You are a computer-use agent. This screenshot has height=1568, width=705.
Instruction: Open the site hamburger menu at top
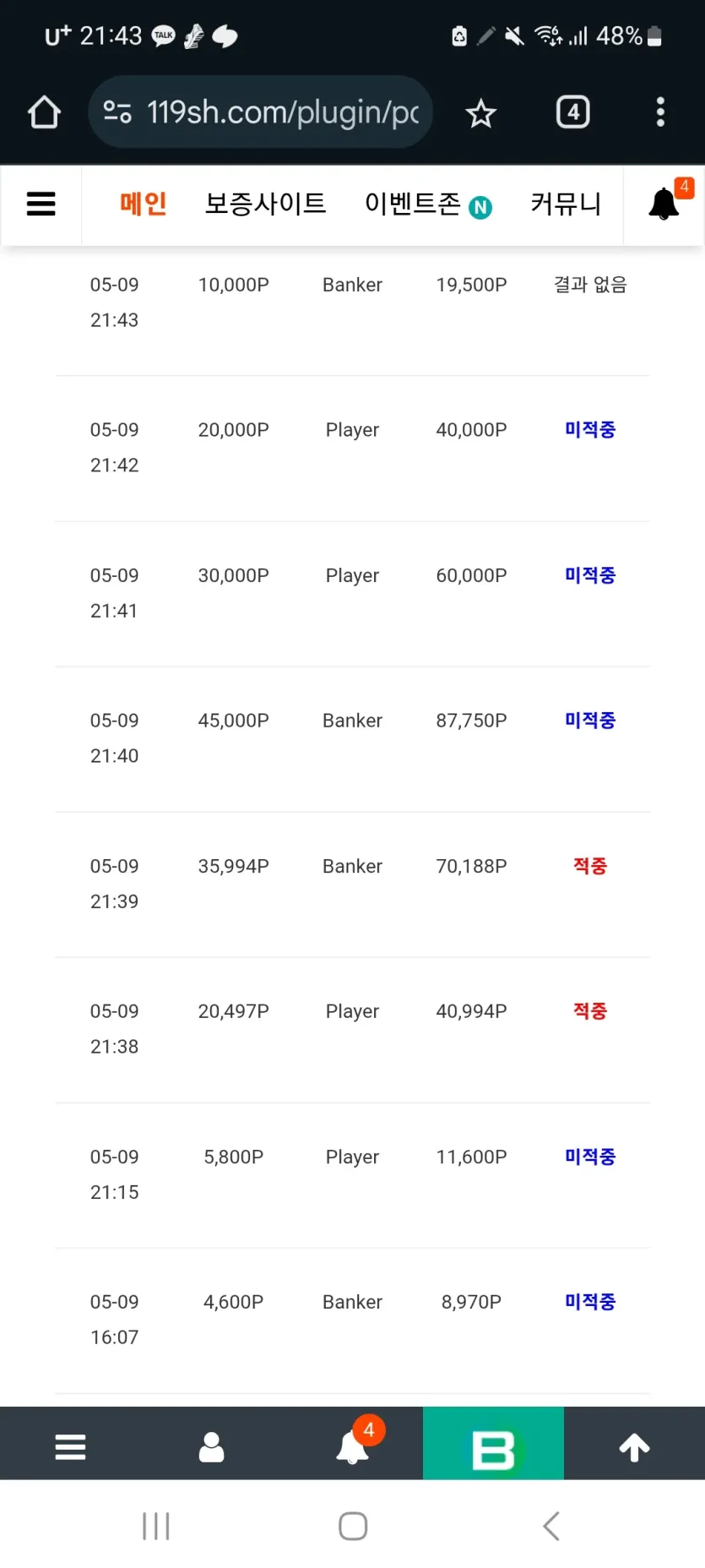tap(41, 204)
